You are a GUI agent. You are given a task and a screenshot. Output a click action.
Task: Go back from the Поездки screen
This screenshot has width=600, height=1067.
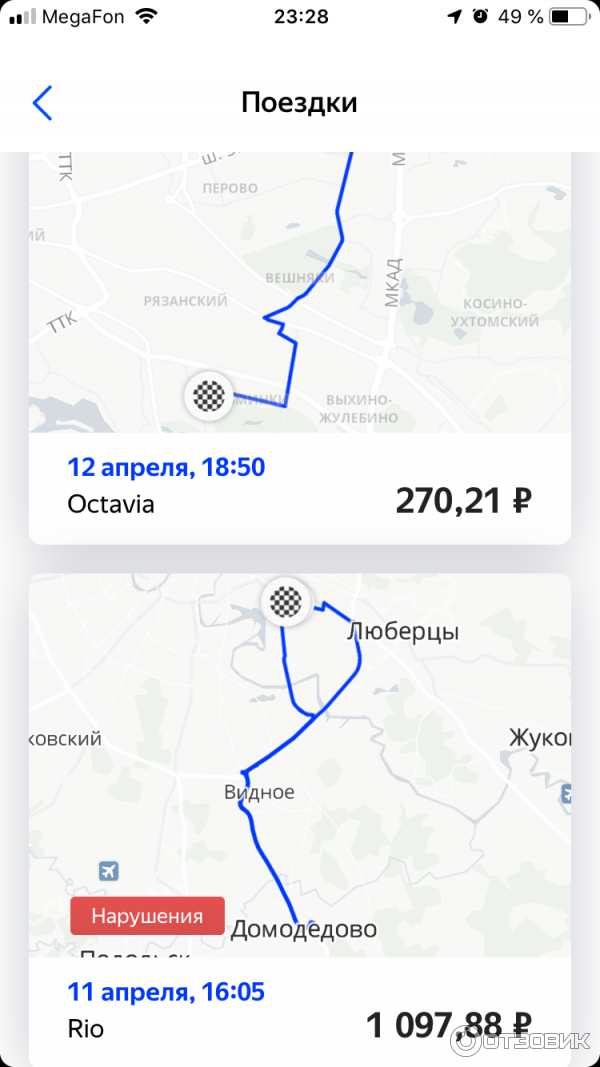click(x=42, y=103)
